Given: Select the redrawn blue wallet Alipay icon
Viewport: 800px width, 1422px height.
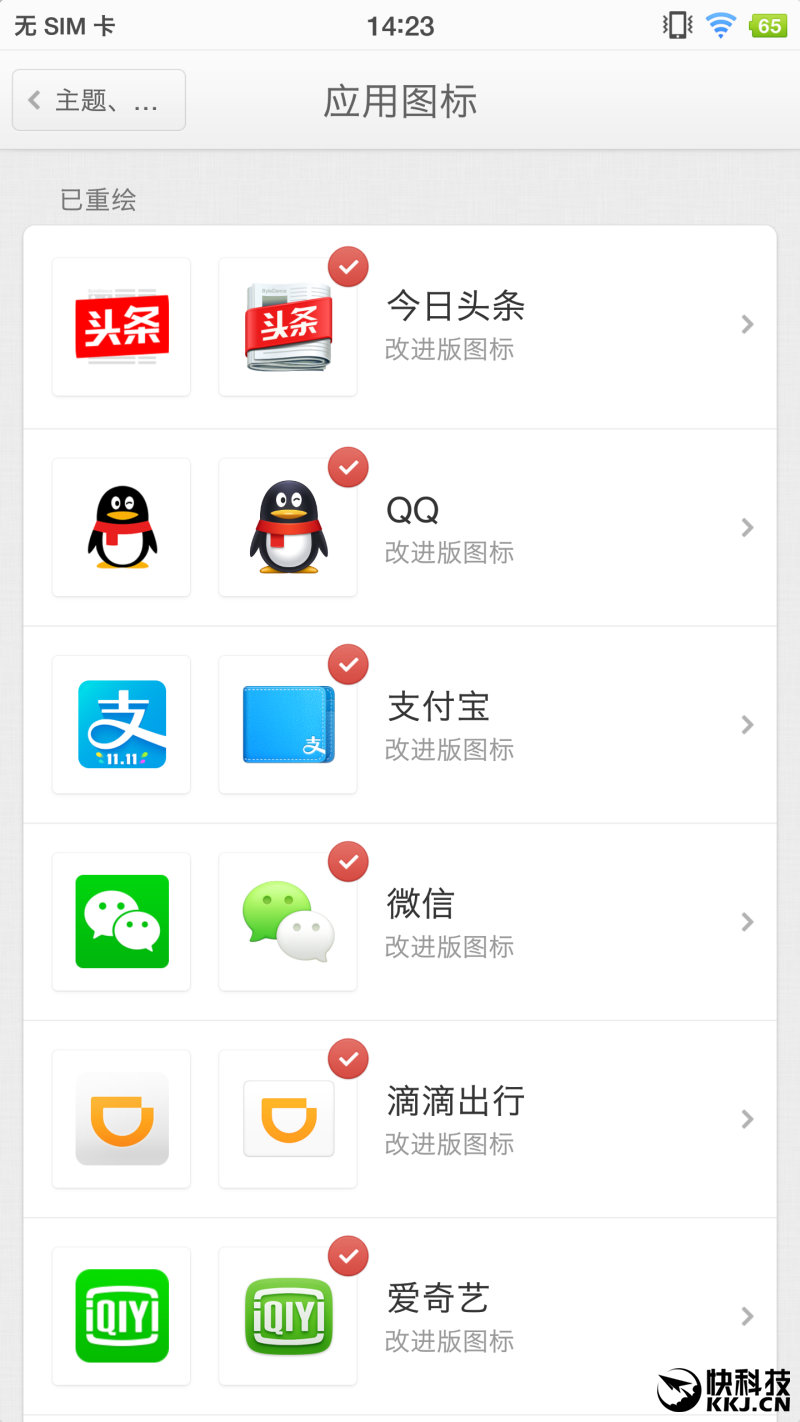Looking at the screenshot, I should click(x=287, y=724).
